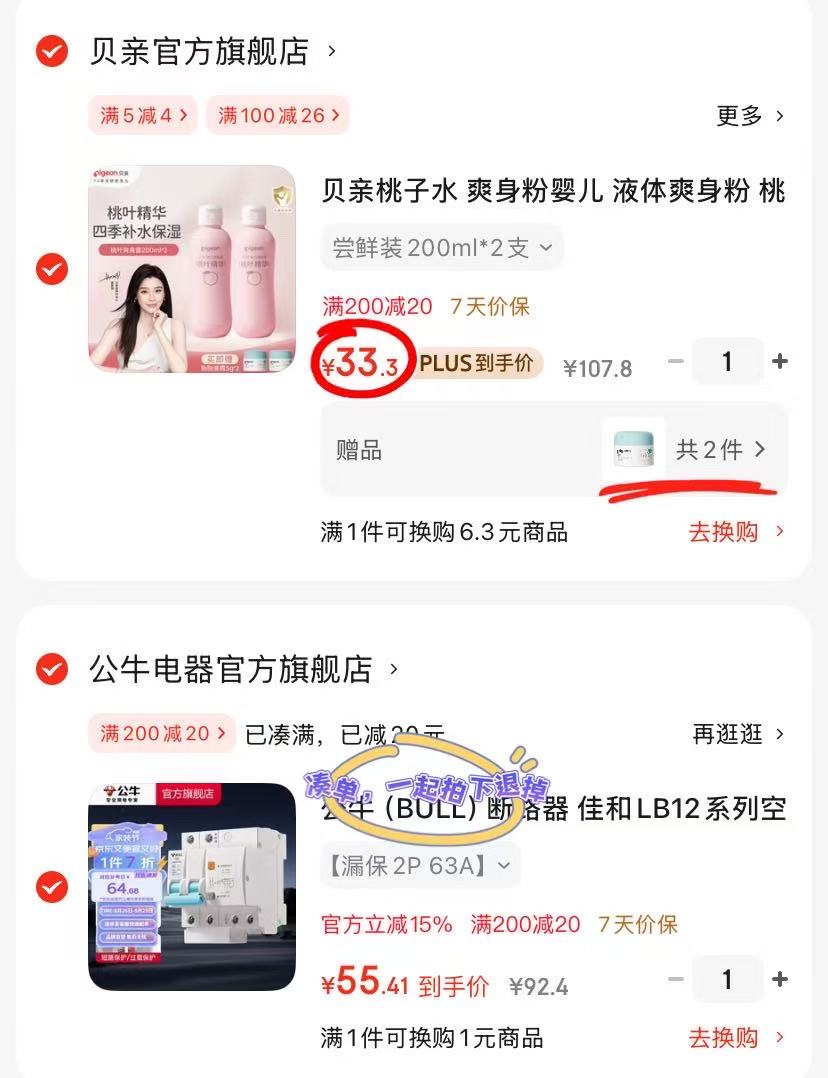Image resolution: width=828 pixels, height=1078 pixels.
Task: Toggle the 公牛 (BULL) 断路器 item checkbox
Action: [x=51, y=886]
